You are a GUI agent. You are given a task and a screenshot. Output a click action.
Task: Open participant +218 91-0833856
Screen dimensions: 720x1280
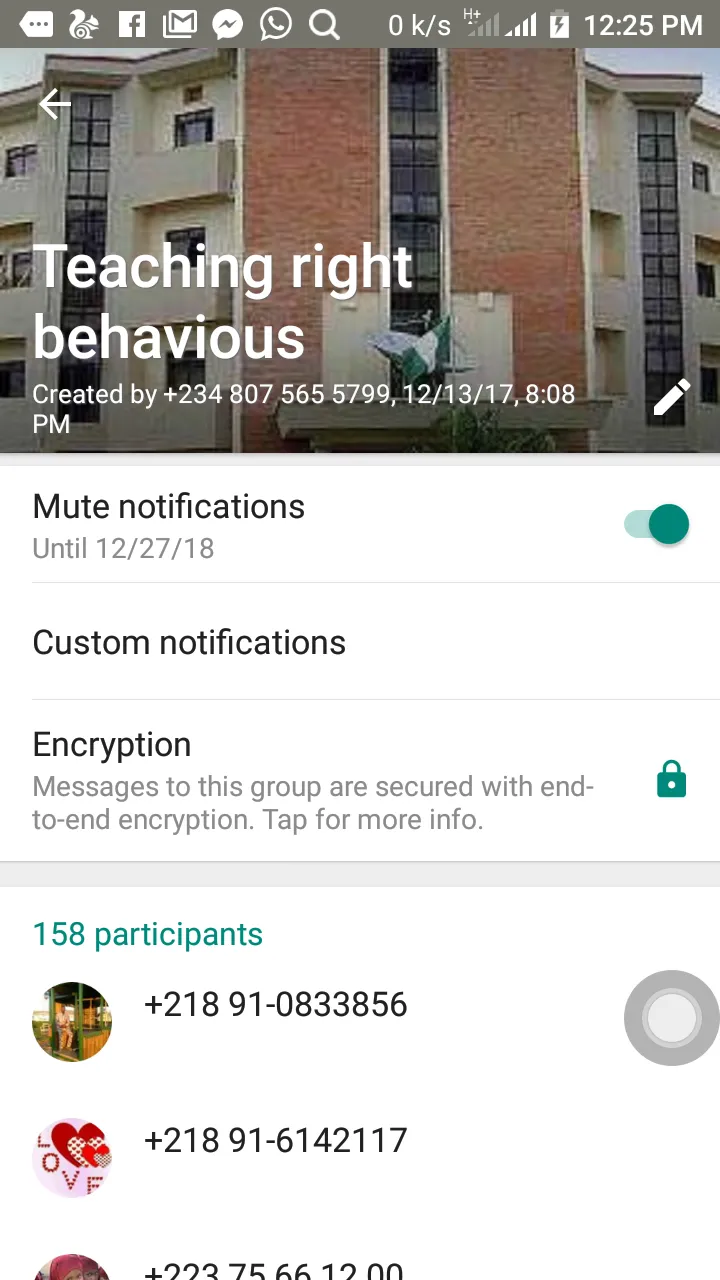275,1005
